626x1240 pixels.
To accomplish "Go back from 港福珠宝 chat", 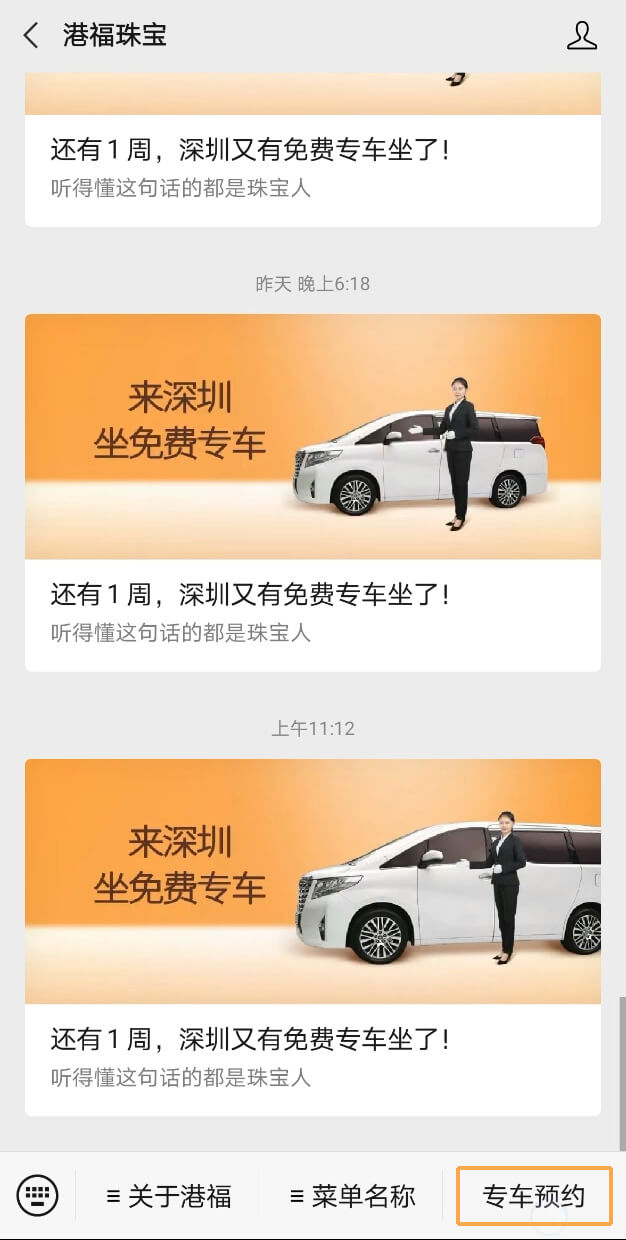I will tap(31, 36).
